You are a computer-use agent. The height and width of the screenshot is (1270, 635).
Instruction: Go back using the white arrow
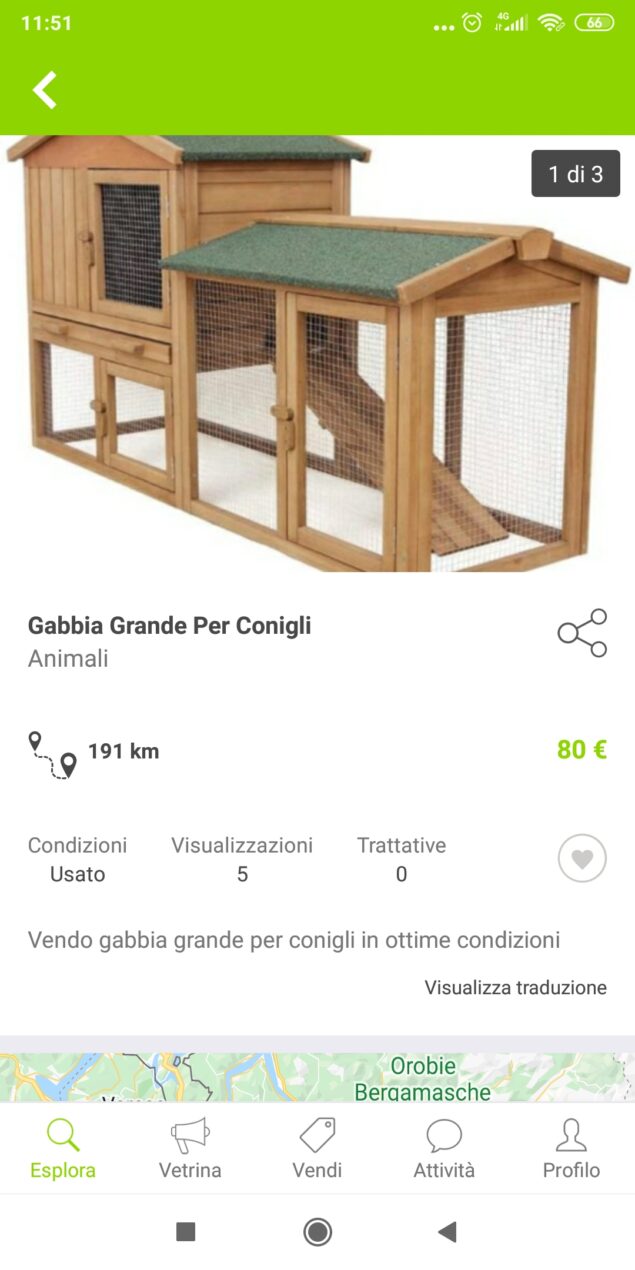pyautogui.click(x=45, y=90)
